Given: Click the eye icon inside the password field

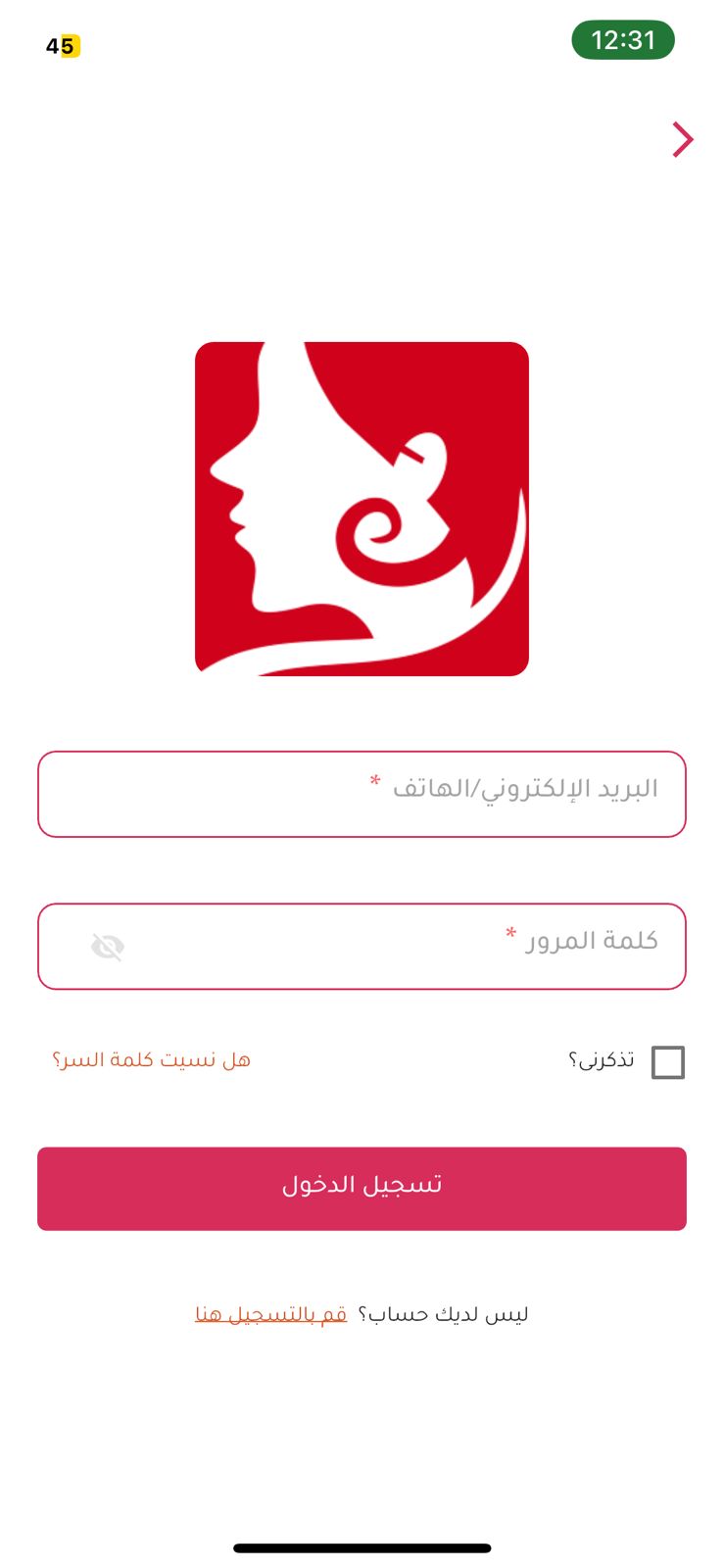Looking at the screenshot, I should click(105, 947).
